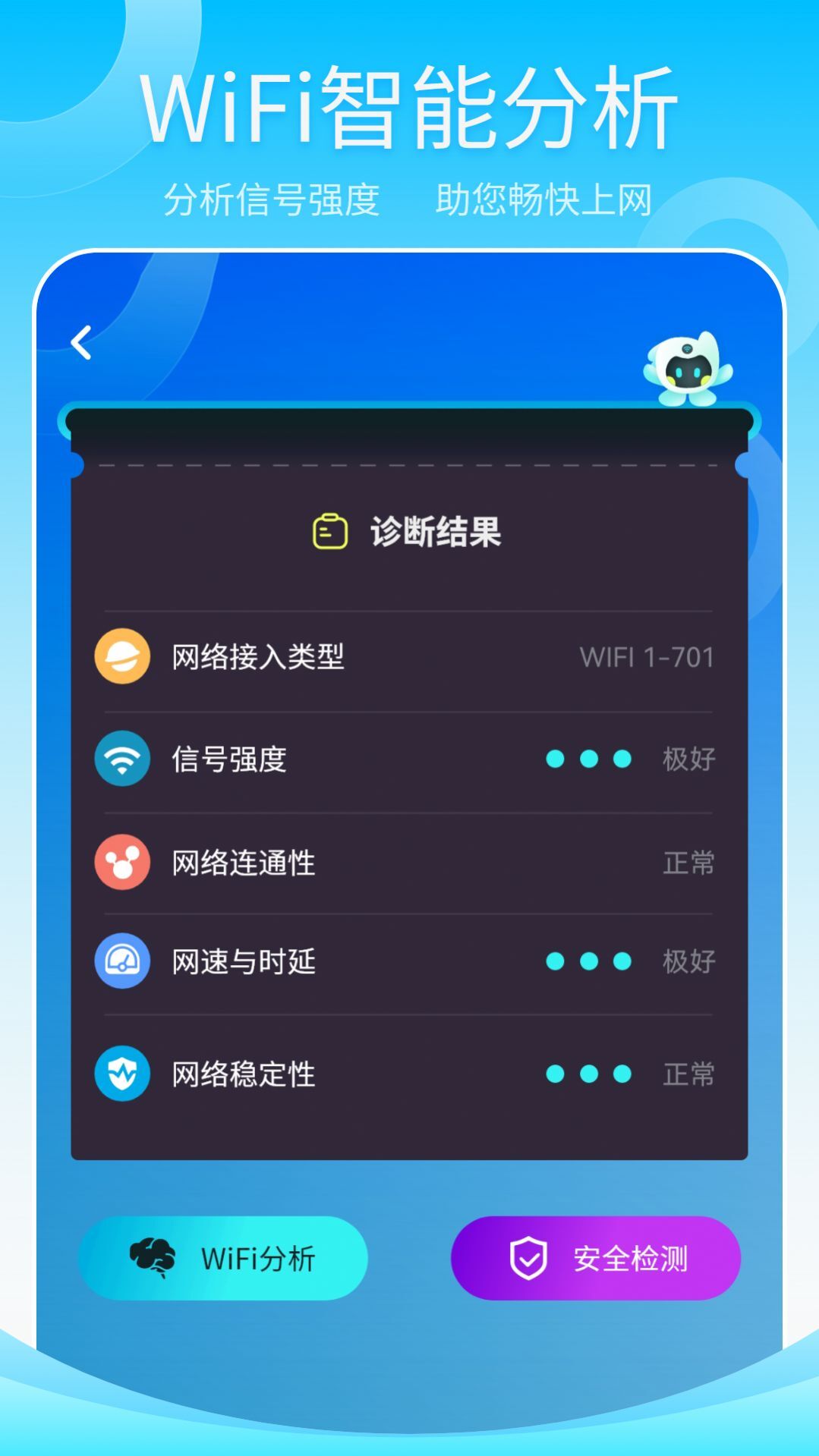
Task: Click the shield icon next to 网络稳定性
Action: click(123, 1073)
